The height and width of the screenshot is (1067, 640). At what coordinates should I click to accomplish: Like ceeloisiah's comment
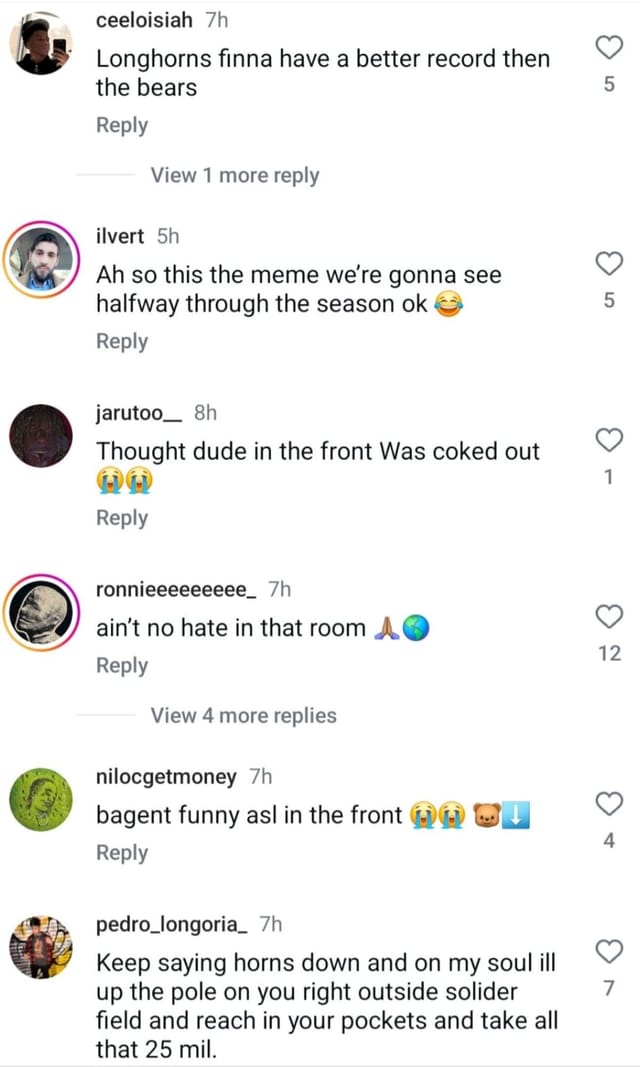click(608, 47)
